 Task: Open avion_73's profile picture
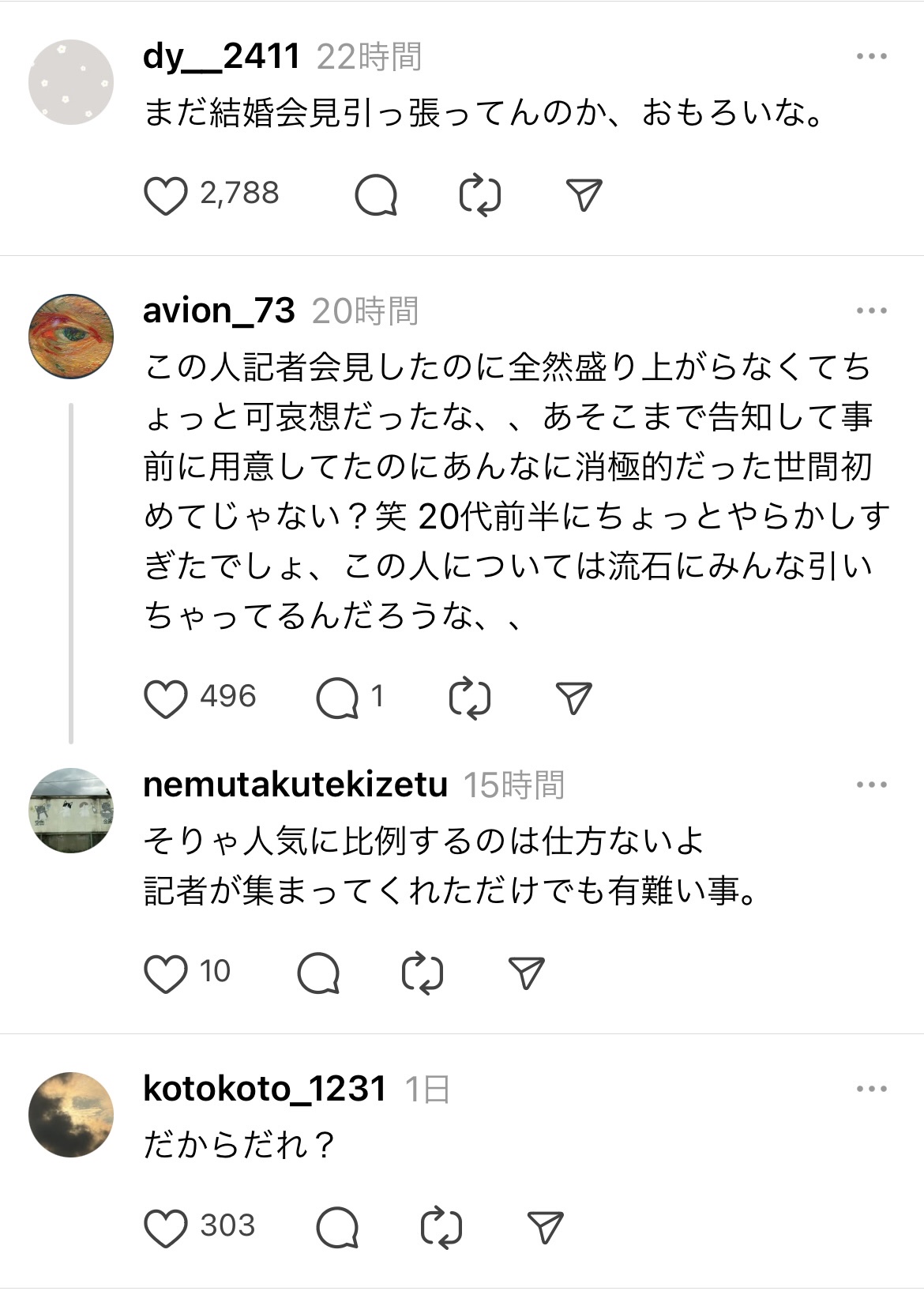pyautogui.click(x=71, y=337)
